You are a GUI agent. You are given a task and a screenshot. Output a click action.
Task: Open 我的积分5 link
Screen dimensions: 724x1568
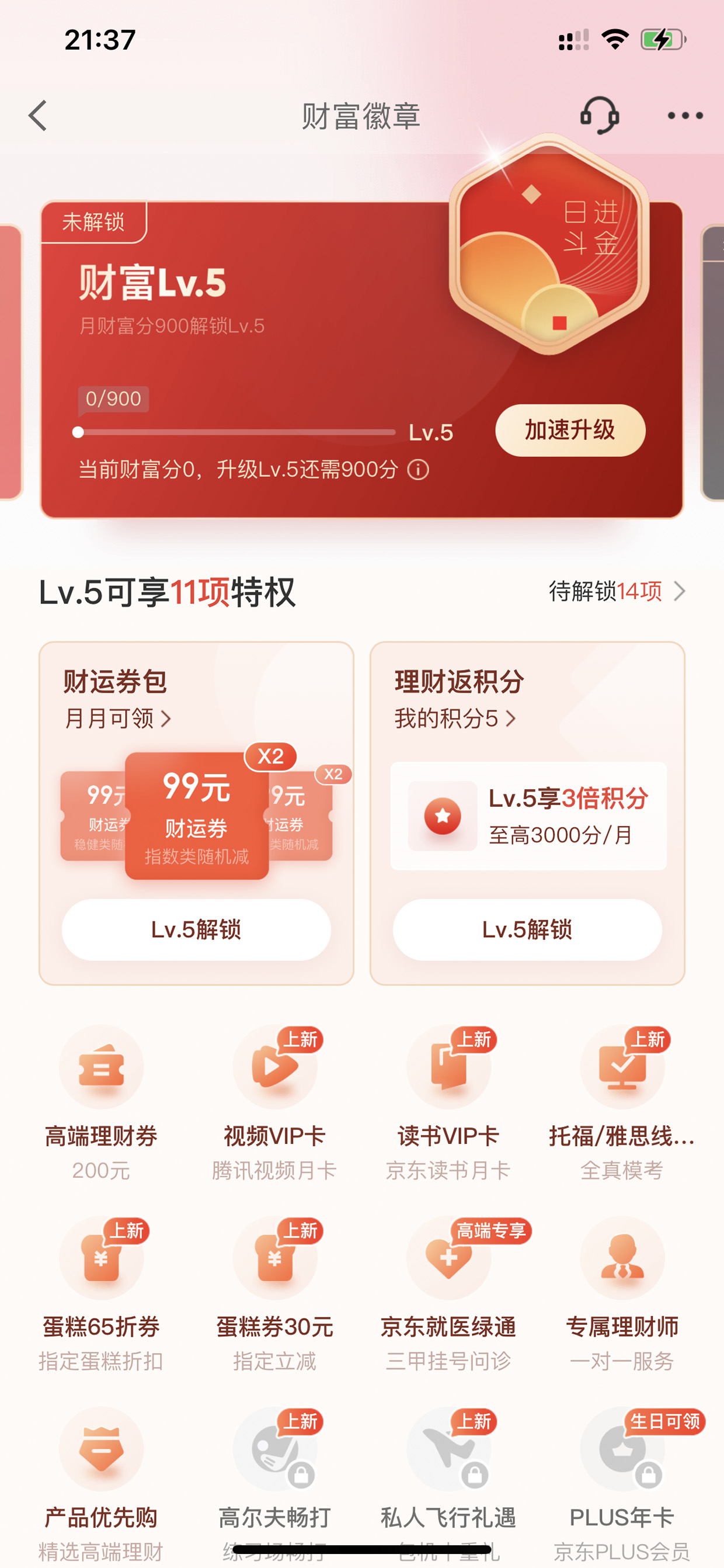455,718
